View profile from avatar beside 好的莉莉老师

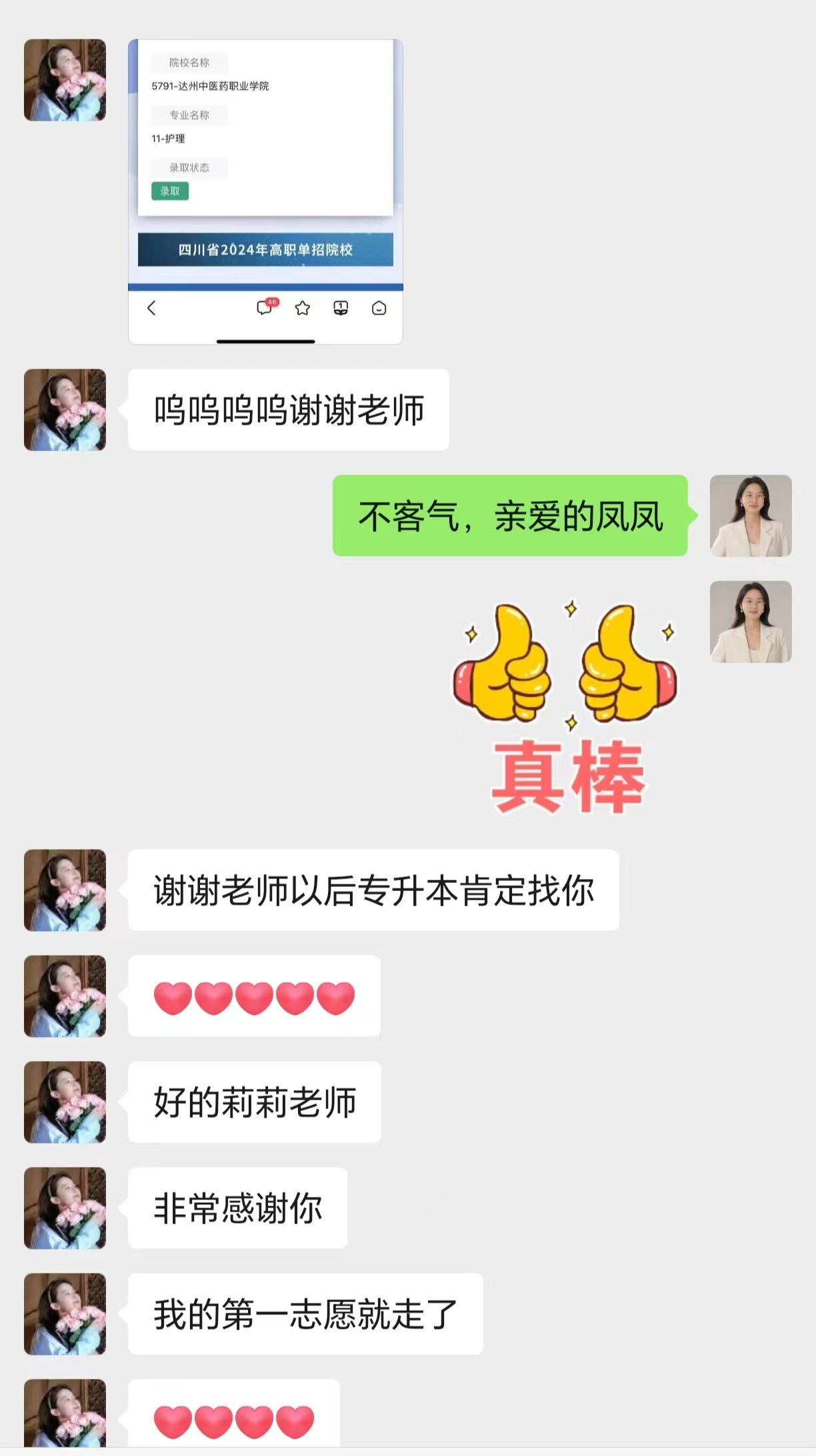tap(65, 1102)
